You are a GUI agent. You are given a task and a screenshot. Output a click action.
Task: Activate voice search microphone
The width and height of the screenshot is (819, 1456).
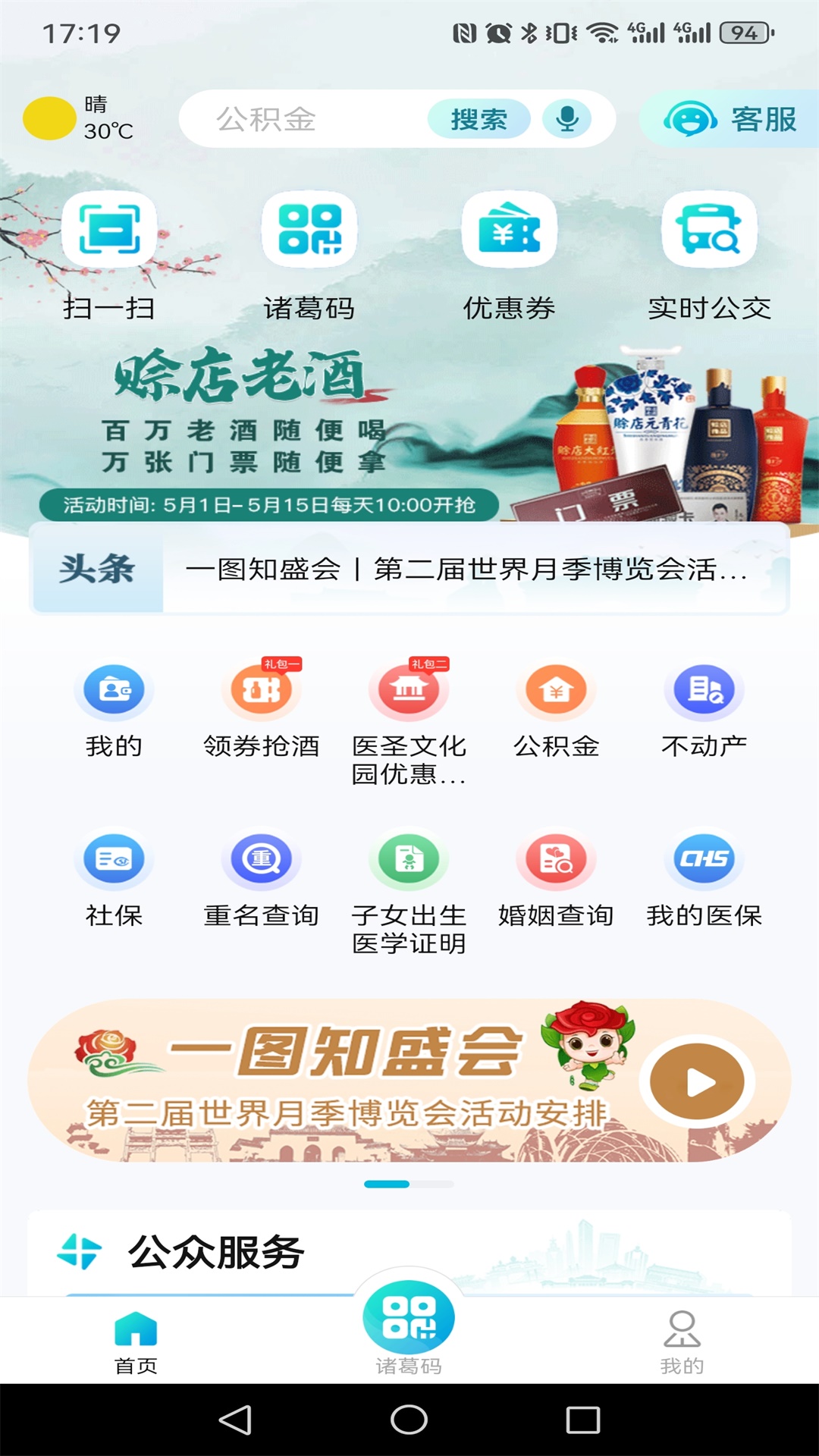pos(566,119)
